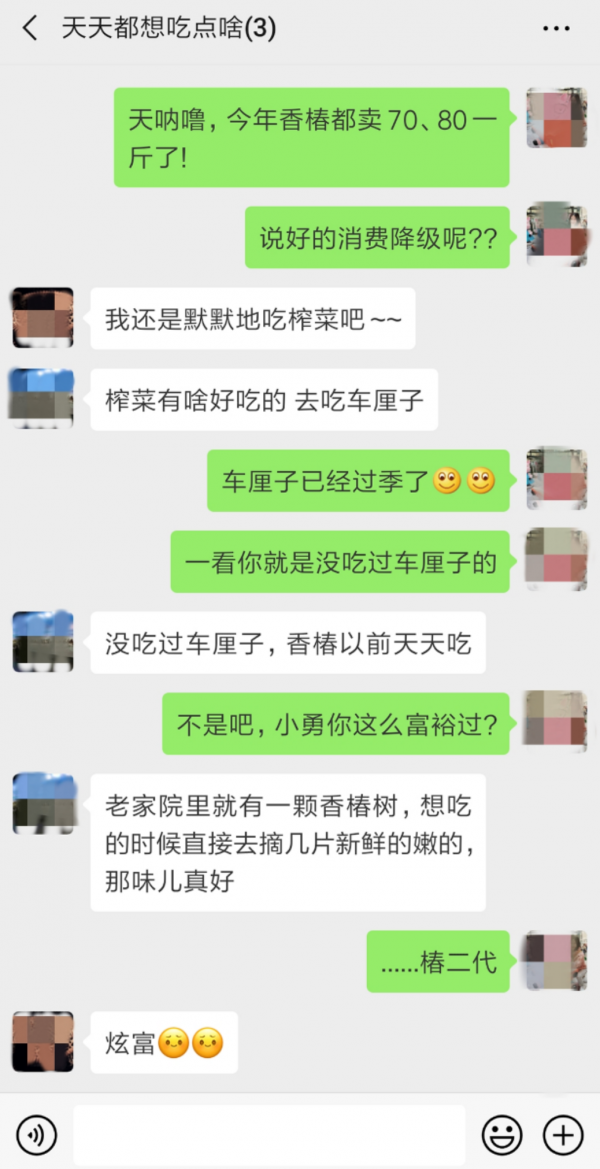Switch to voice message input
This screenshot has height=1169, width=600.
point(37,1134)
